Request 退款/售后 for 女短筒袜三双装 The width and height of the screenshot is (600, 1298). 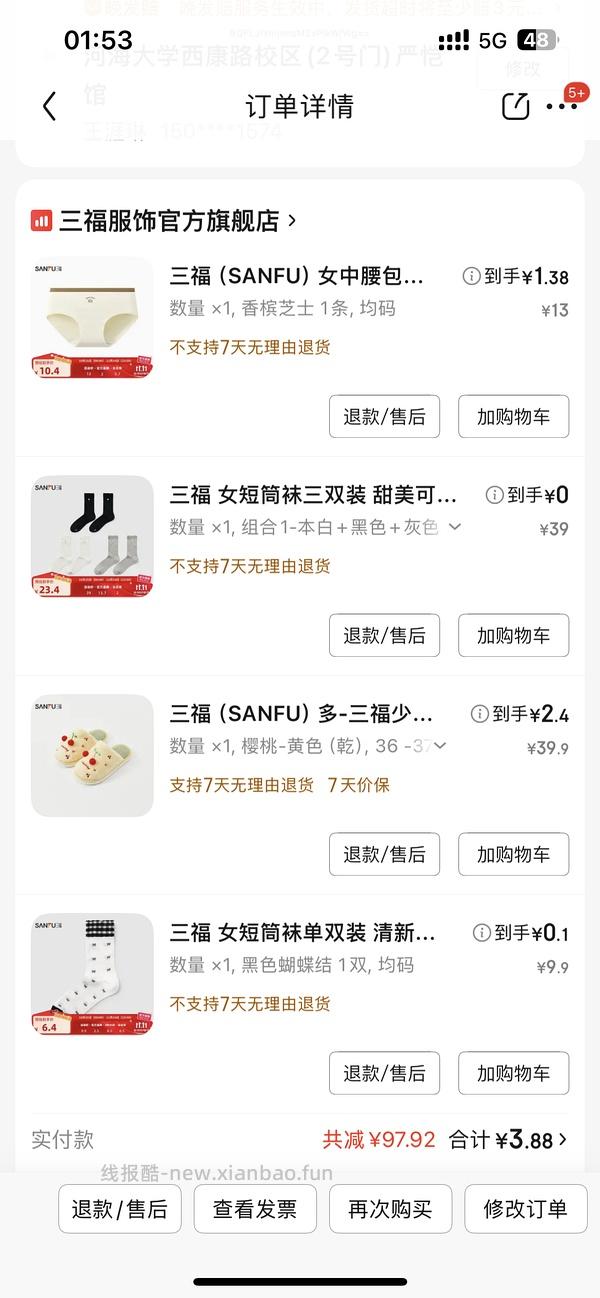click(384, 636)
